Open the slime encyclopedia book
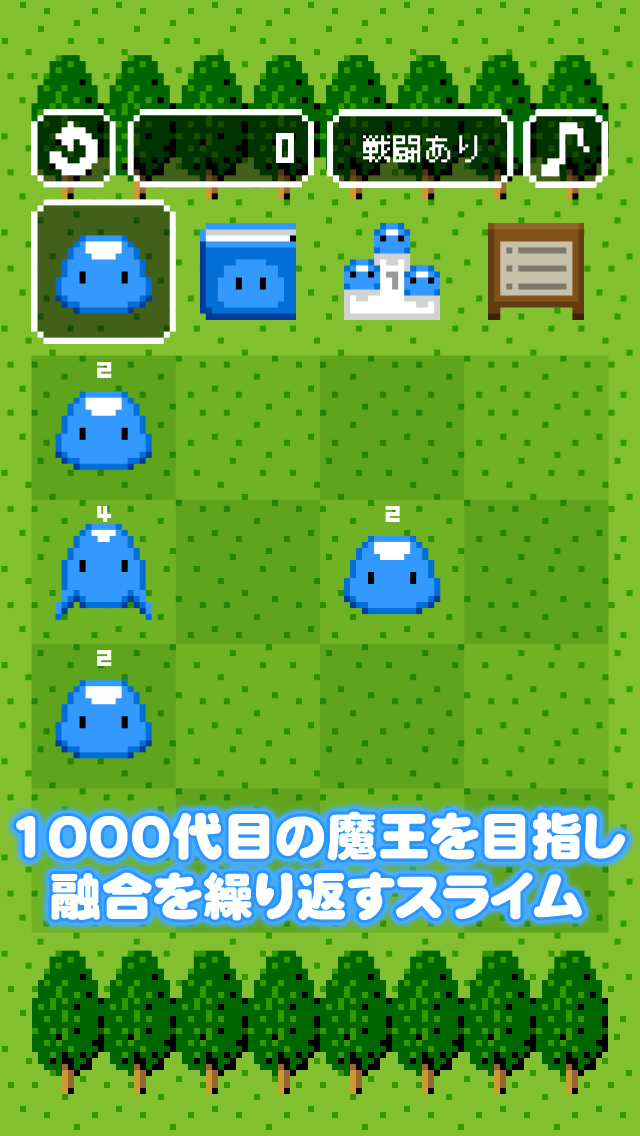Viewport: 640px width, 1136px height. point(248,272)
